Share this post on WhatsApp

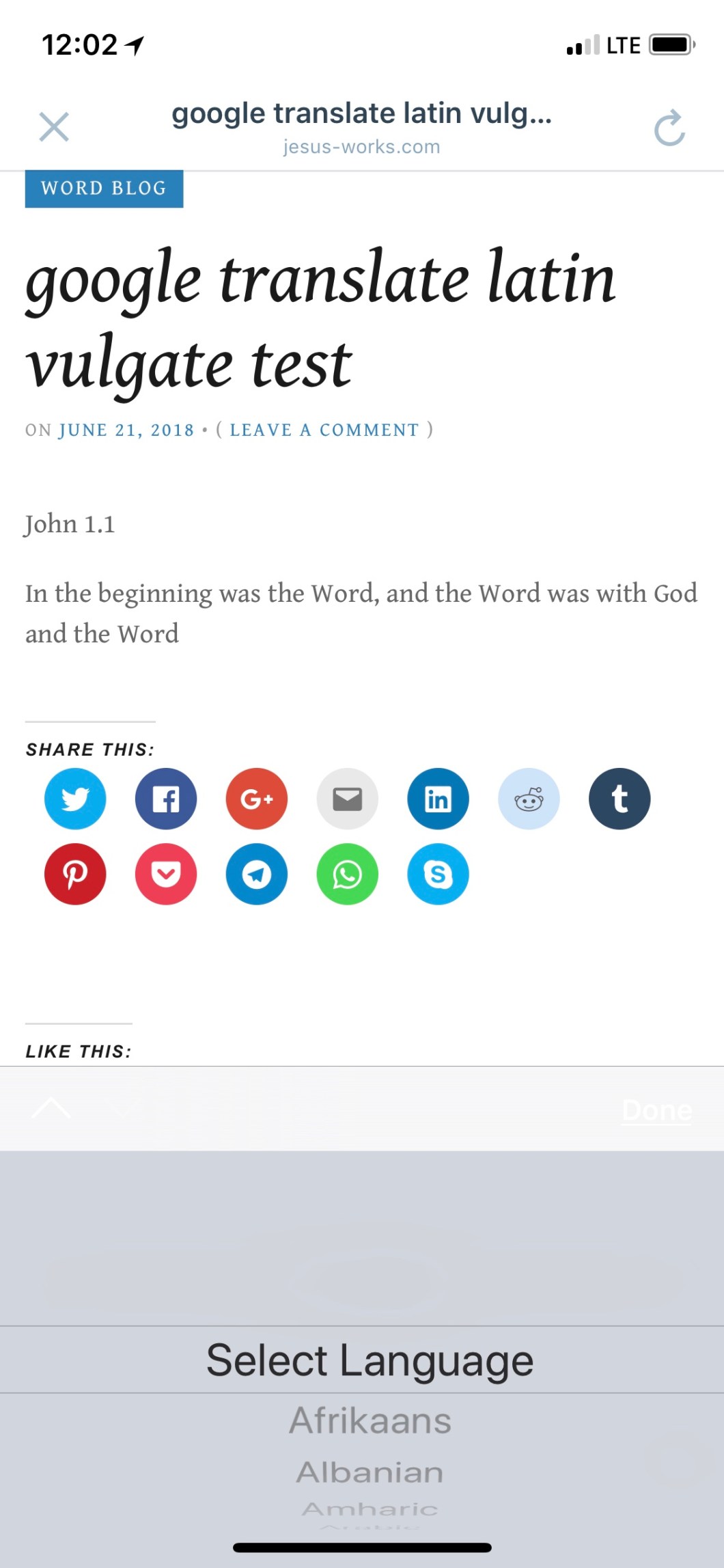(347, 874)
